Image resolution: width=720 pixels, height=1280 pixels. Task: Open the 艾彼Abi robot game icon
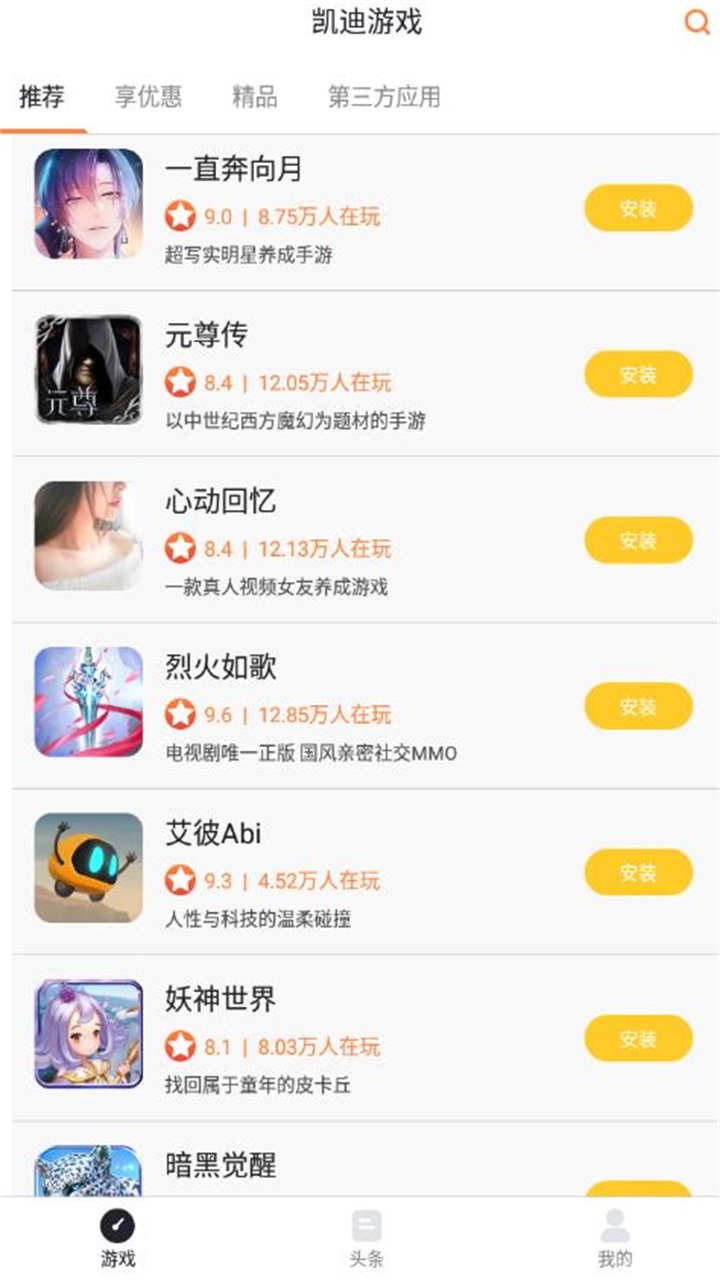[87, 868]
